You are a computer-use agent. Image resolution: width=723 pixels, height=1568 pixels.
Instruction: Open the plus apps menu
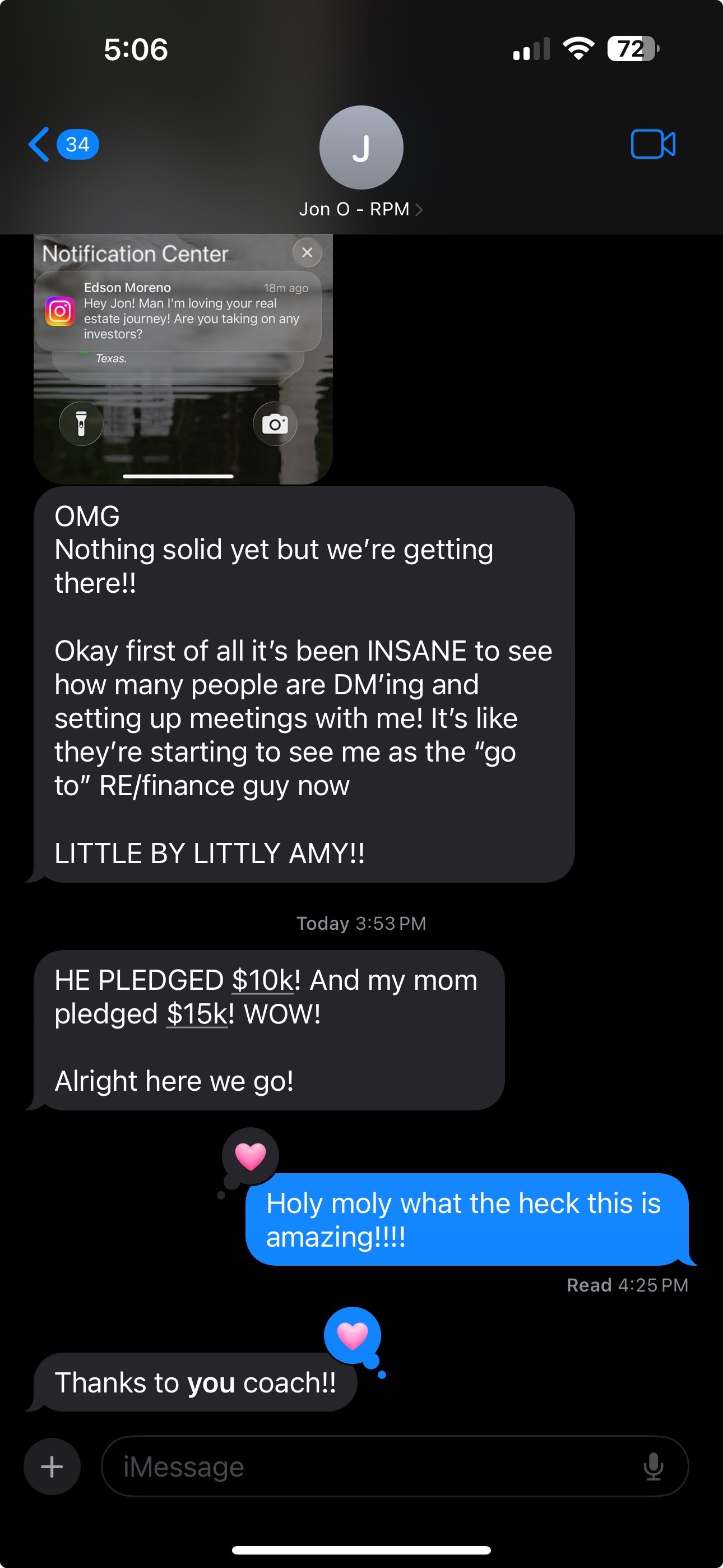[52, 1466]
